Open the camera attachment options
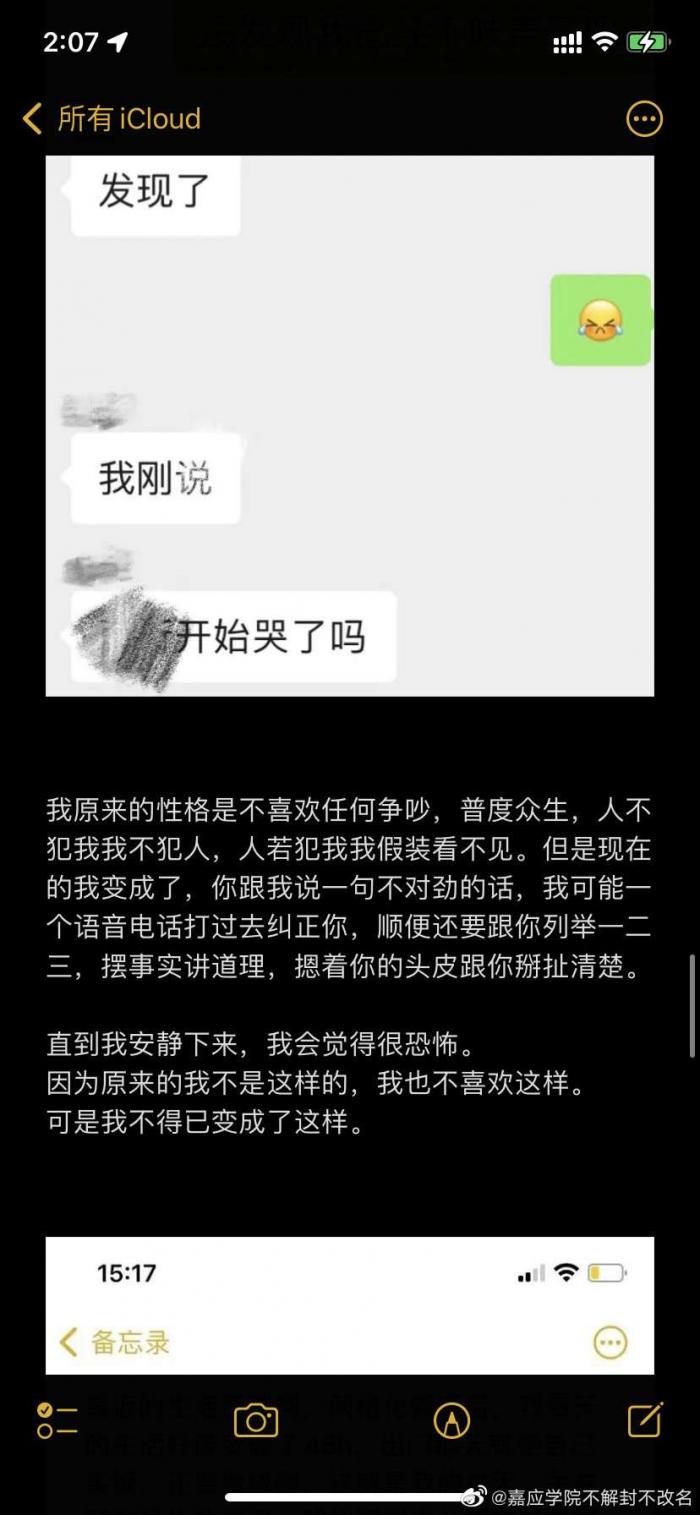The width and height of the screenshot is (700, 1515). (x=255, y=1420)
